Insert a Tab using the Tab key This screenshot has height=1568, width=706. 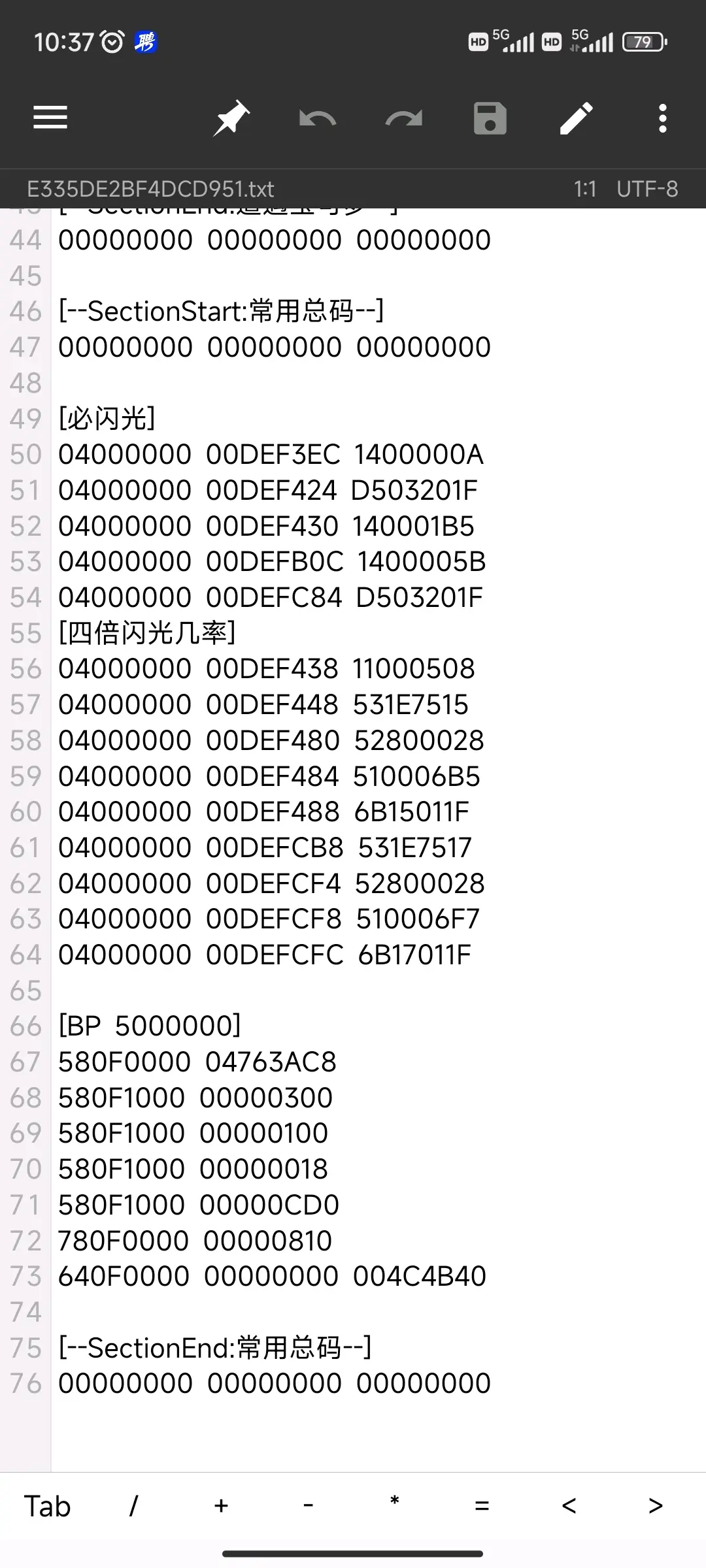(47, 1506)
